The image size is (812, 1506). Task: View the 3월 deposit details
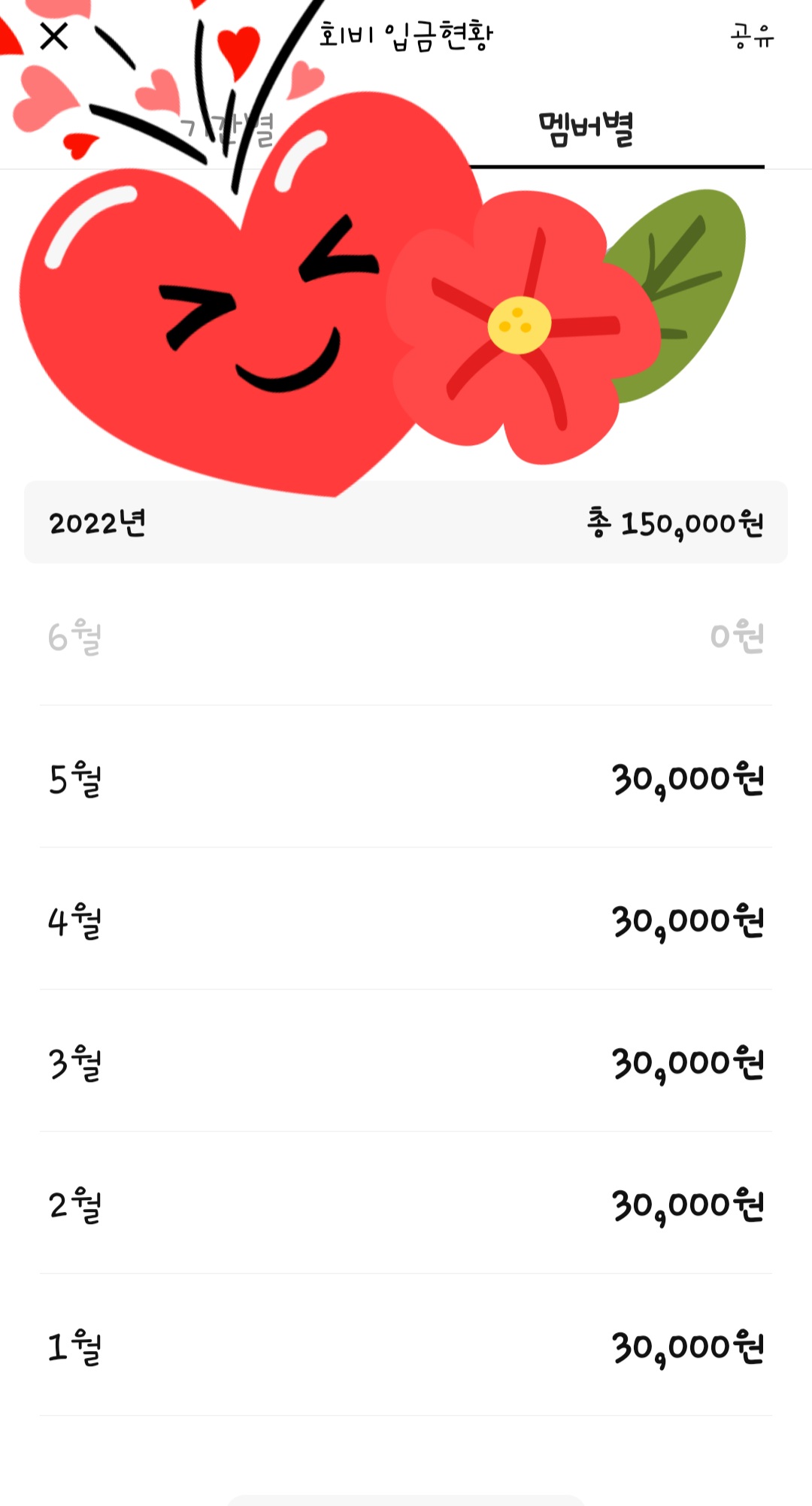pos(406,1062)
